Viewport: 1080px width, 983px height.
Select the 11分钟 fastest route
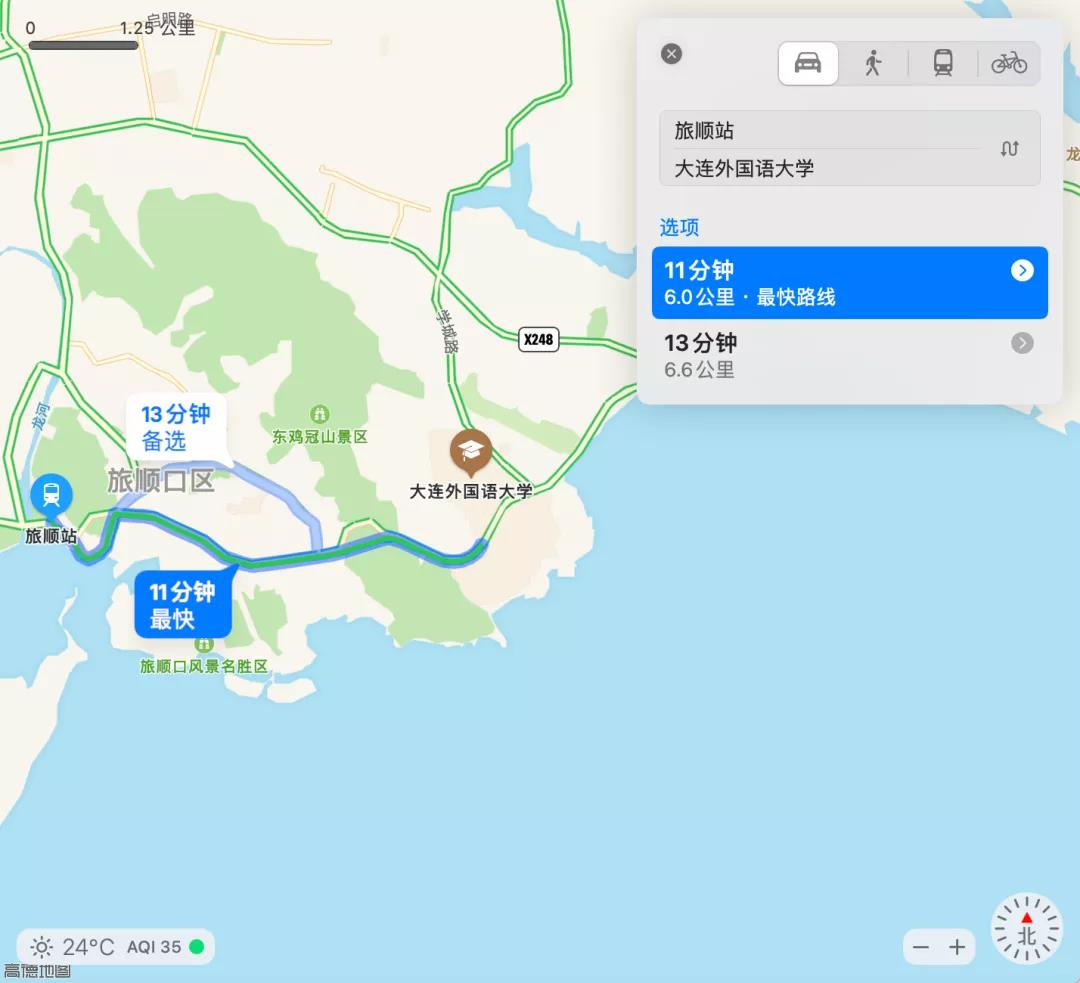point(849,283)
